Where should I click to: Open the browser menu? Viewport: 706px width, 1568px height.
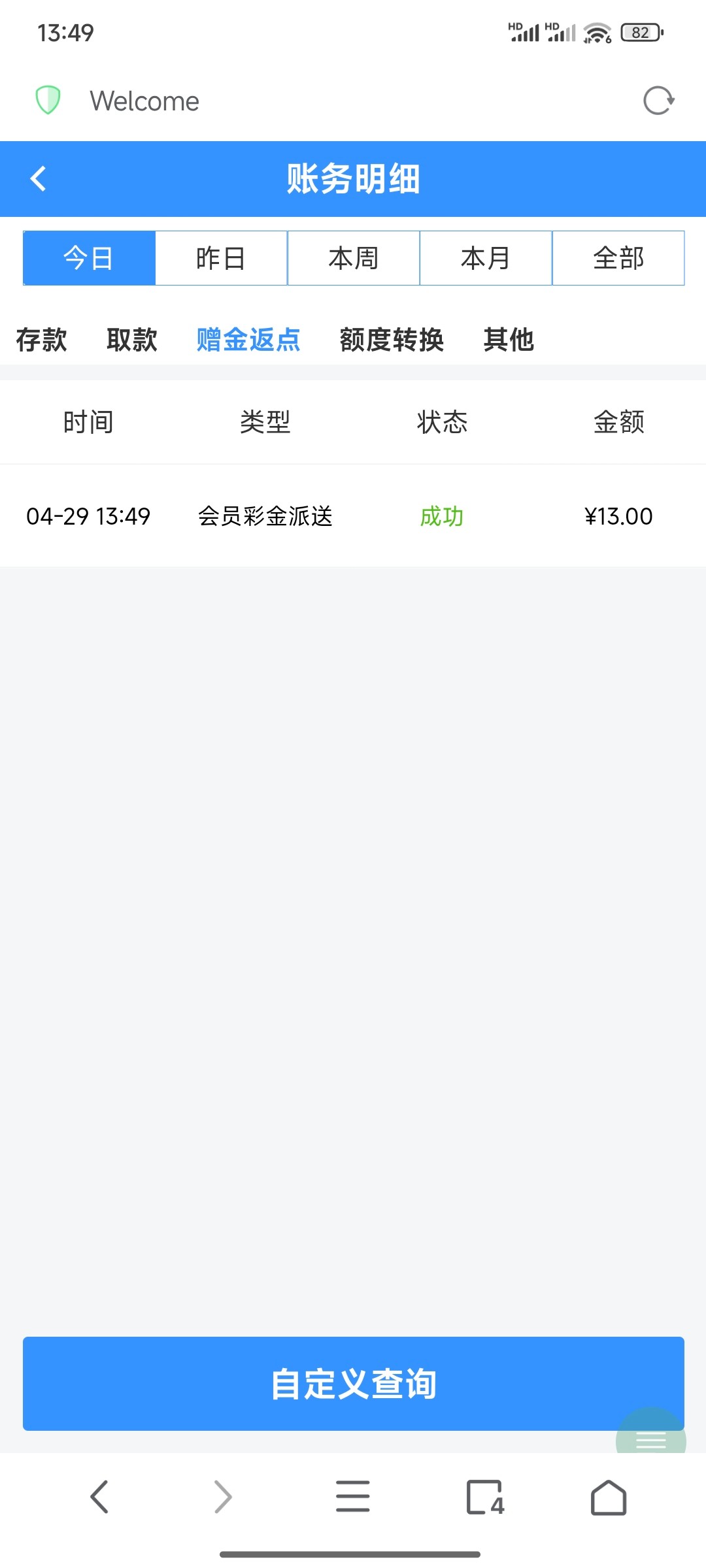click(x=353, y=1496)
